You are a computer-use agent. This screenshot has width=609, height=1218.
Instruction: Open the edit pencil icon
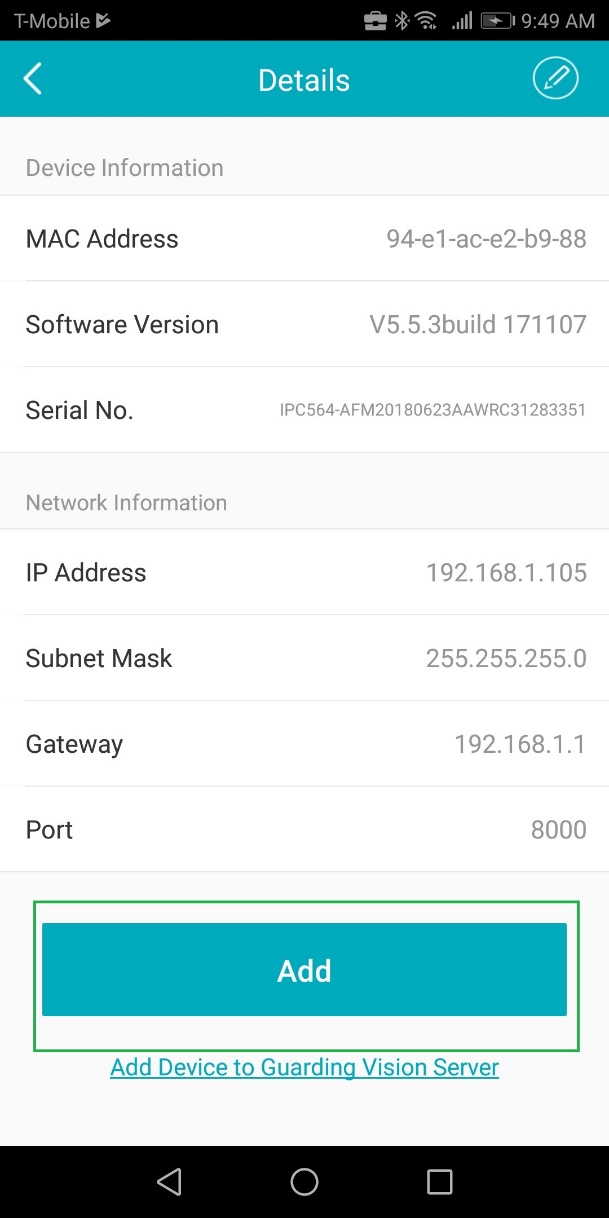click(555, 79)
